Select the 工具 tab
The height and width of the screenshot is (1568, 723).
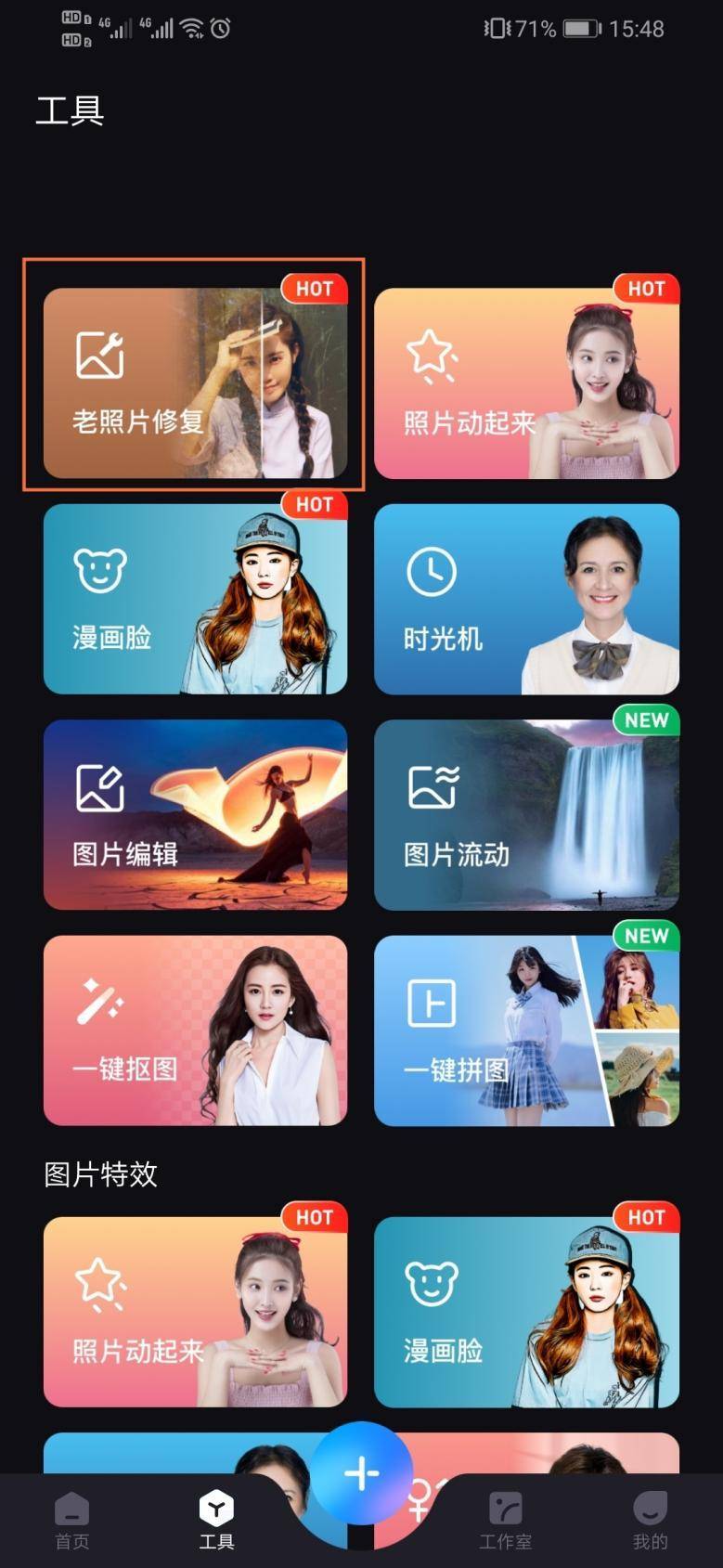coord(216,1521)
